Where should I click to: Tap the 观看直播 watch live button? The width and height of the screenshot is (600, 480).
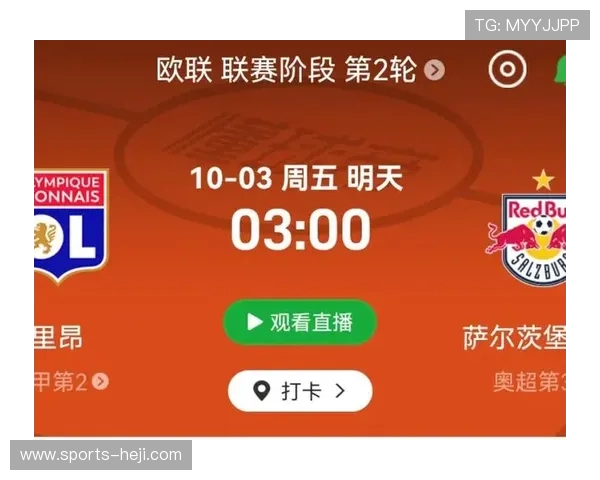click(300, 322)
